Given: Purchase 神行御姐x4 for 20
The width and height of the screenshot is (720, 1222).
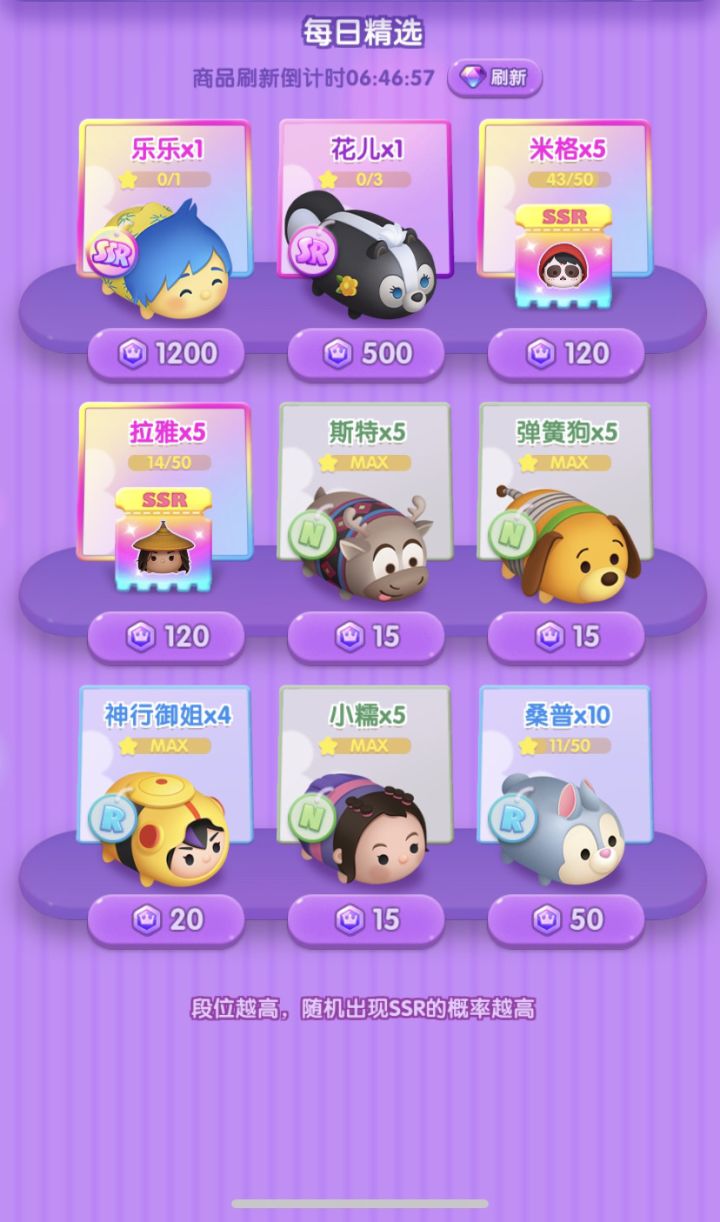Looking at the screenshot, I should [x=166, y=919].
